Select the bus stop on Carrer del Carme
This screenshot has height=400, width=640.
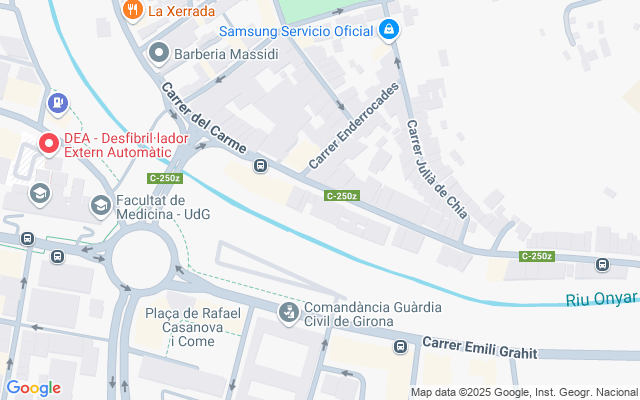(260, 166)
